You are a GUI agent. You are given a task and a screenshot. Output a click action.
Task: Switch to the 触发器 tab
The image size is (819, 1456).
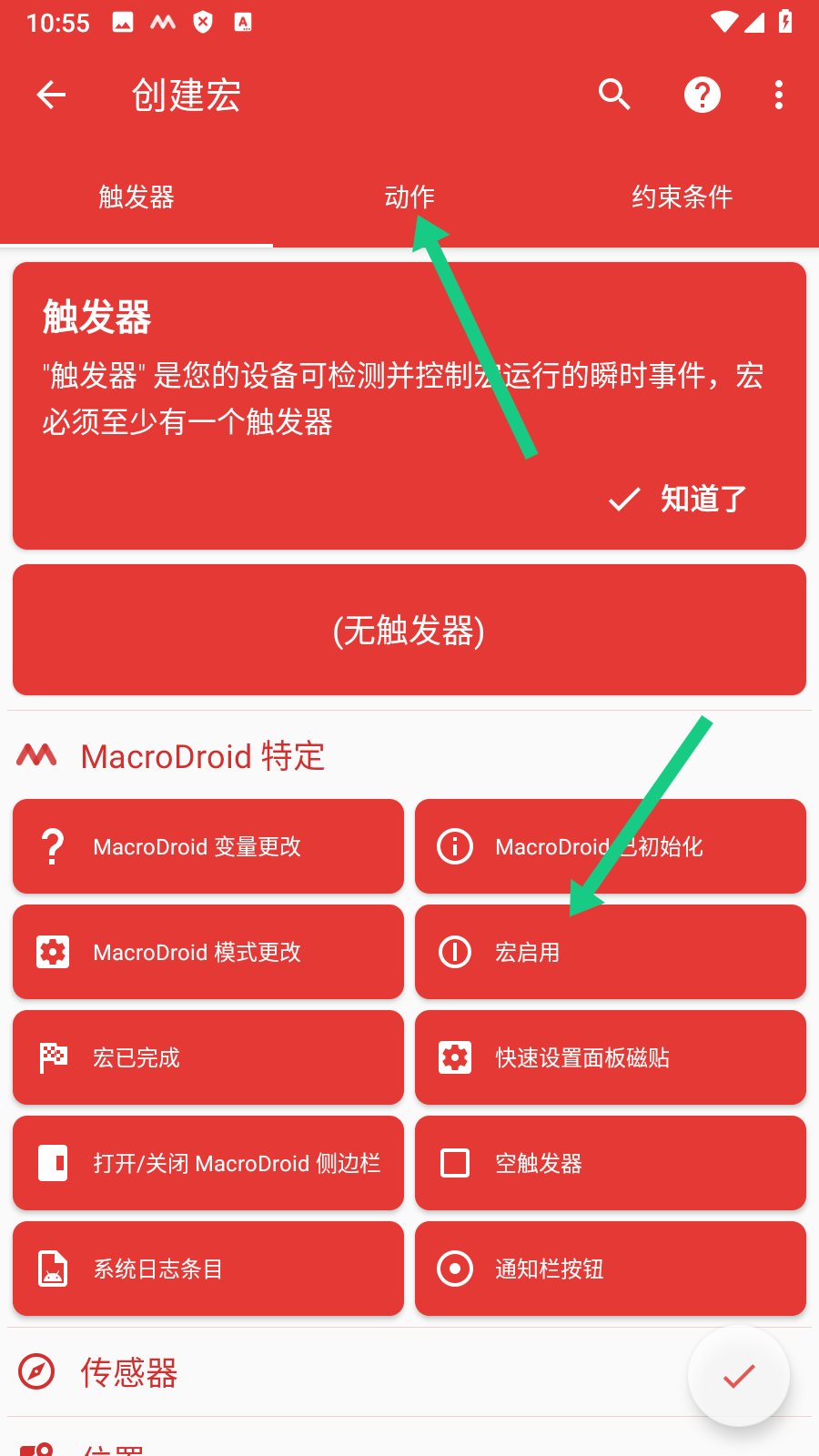pos(136,197)
